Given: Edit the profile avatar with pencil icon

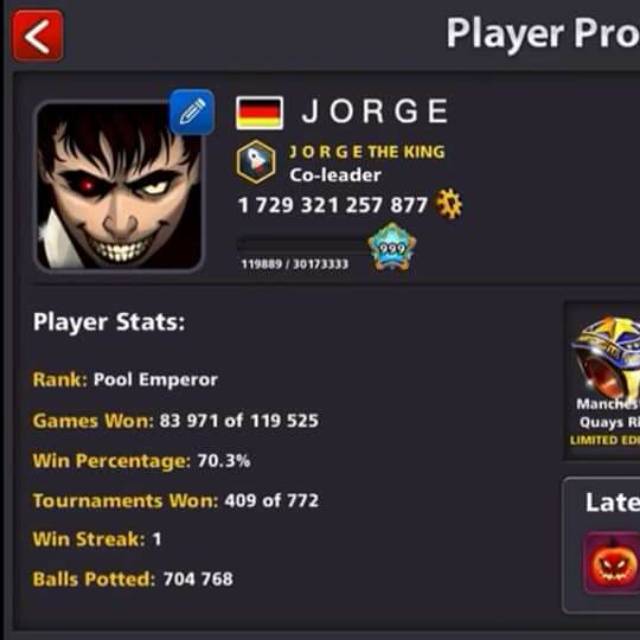Looking at the screenshot, I should pyautogui.click(x=192, y=112).
